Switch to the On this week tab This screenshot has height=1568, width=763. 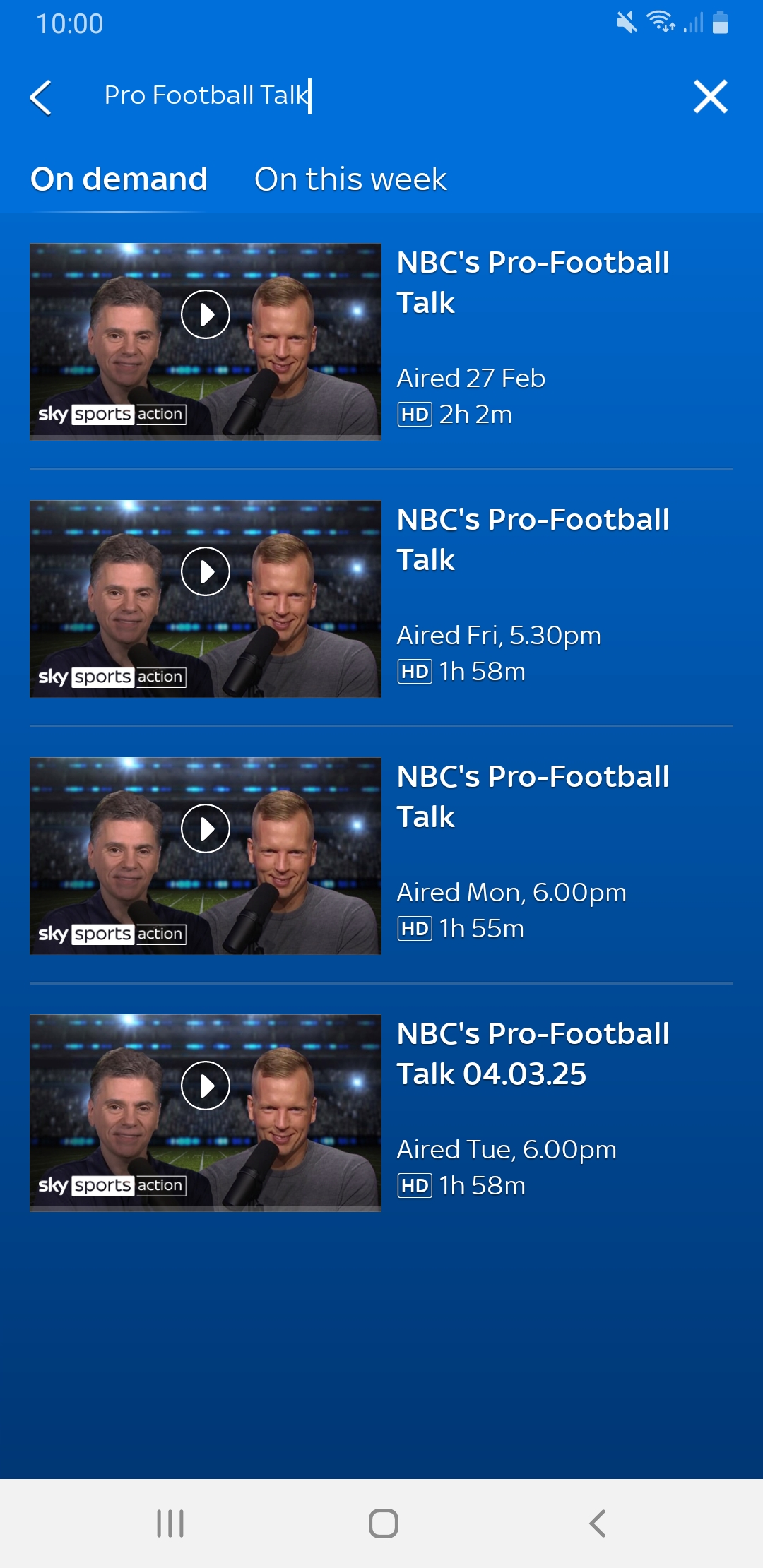tap(351, 179)
